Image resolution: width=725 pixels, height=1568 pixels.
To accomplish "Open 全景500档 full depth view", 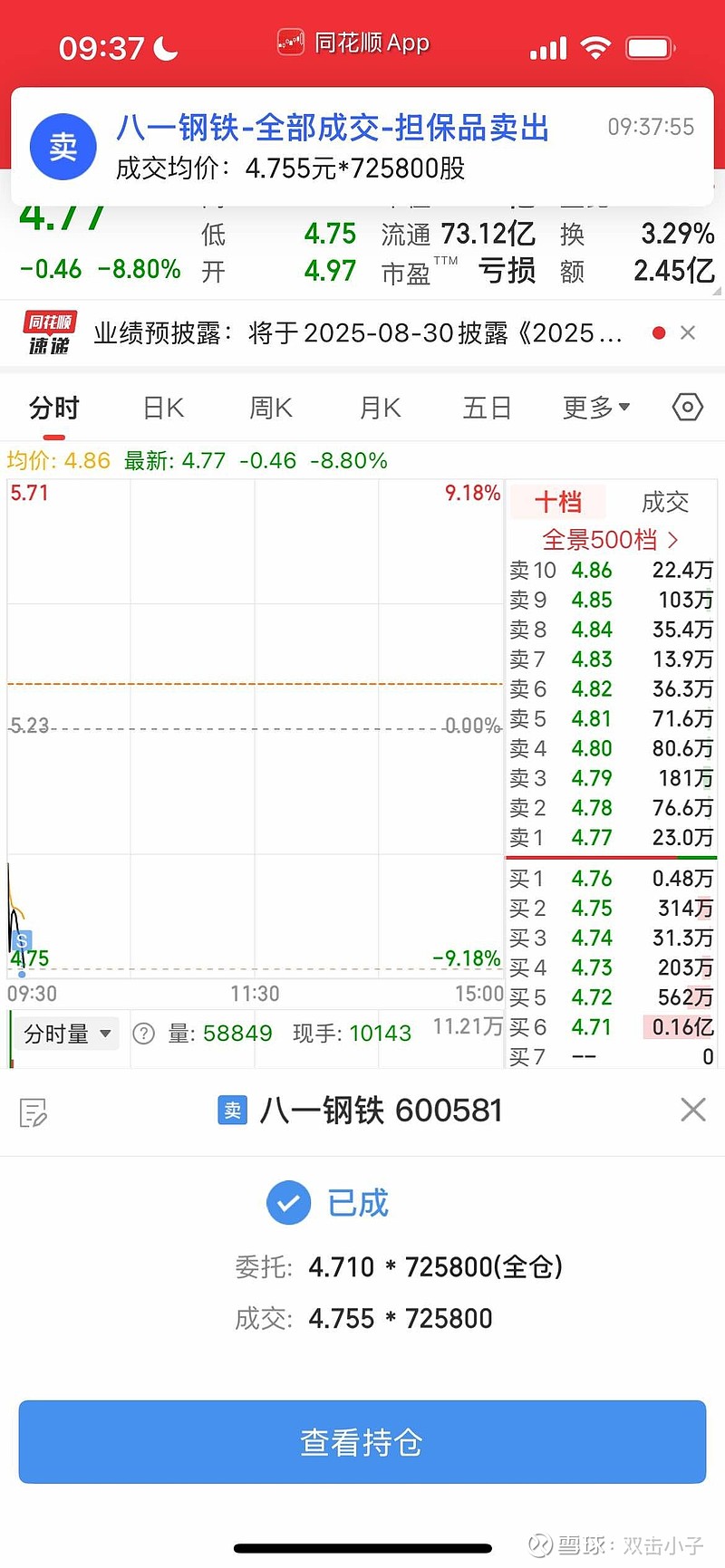I will click(611, 540).
